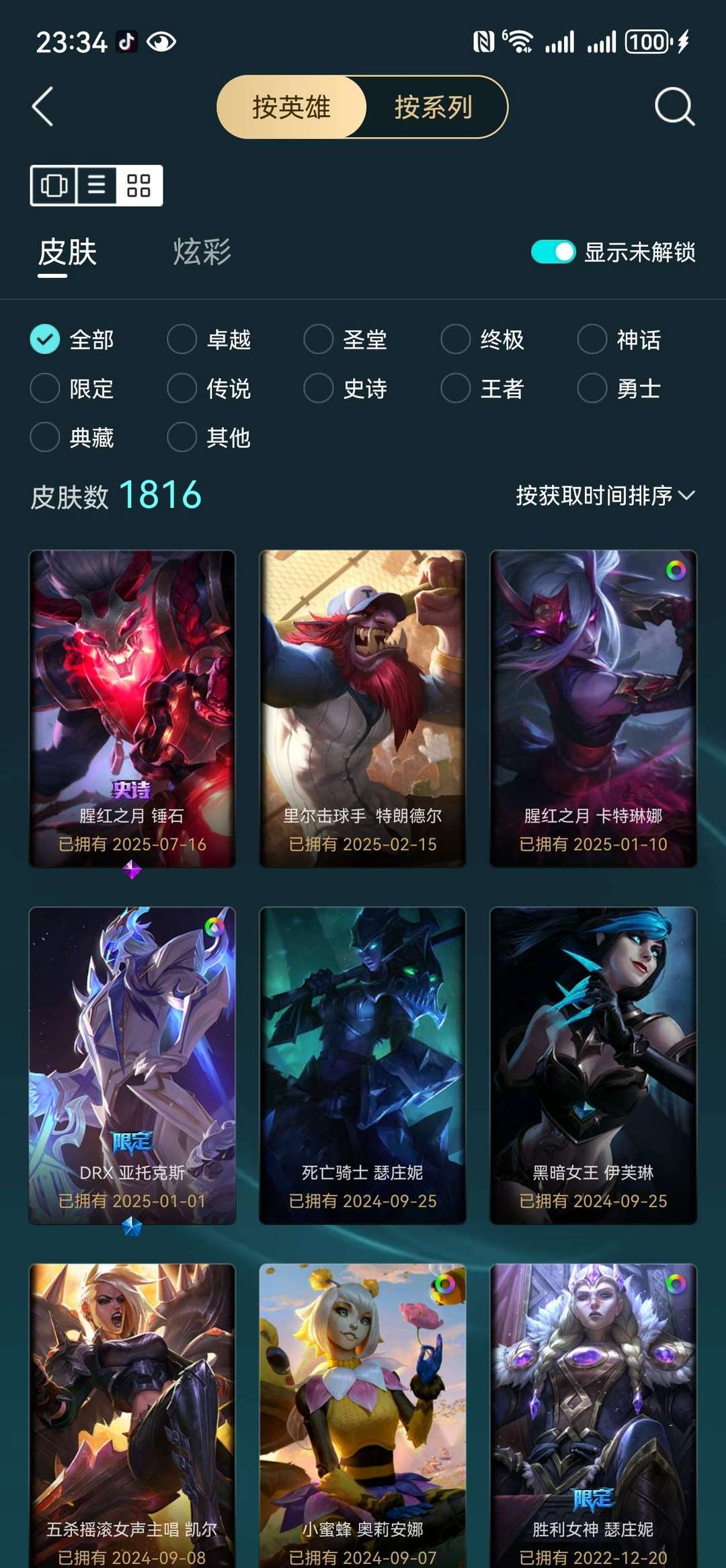Screen dimensions: 726x1568
Task: Switch to the 按系列 view
Action: (x=434, y=107)
